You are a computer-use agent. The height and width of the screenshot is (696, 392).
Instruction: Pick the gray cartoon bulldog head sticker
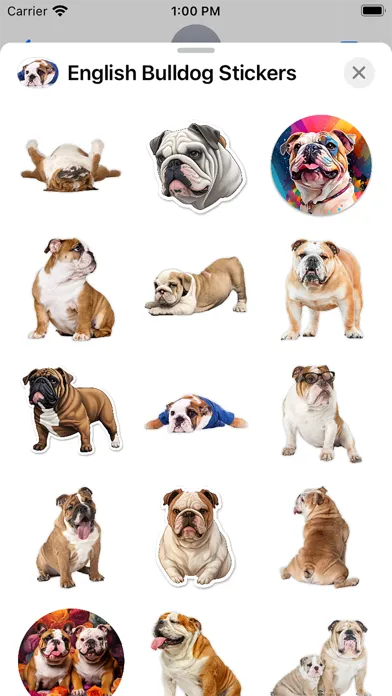[x=196, y=166]
